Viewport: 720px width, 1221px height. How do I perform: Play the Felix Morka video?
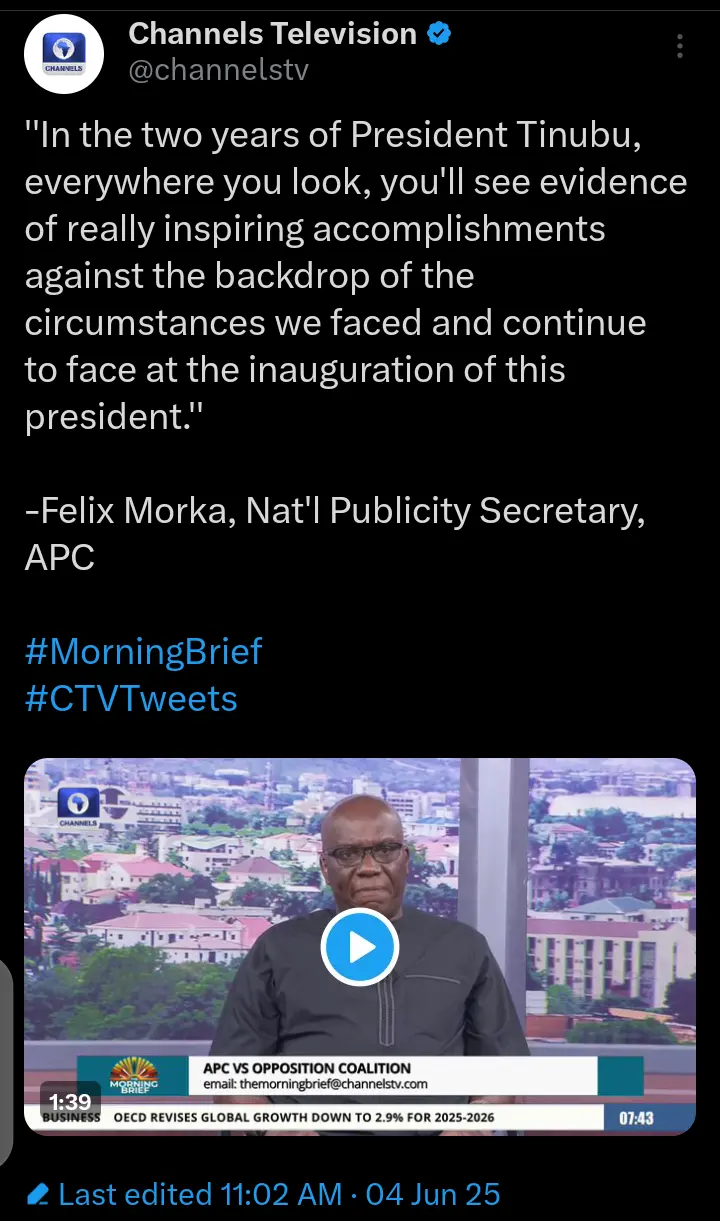pyautogui.click(x=360, y=945)
